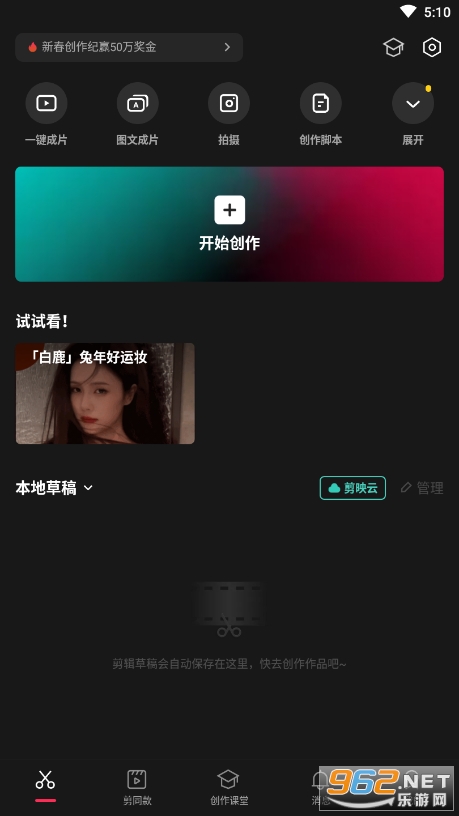Open 剪映云 cloud storage
This screenshot has width=459, height=816.
[353, 488]
